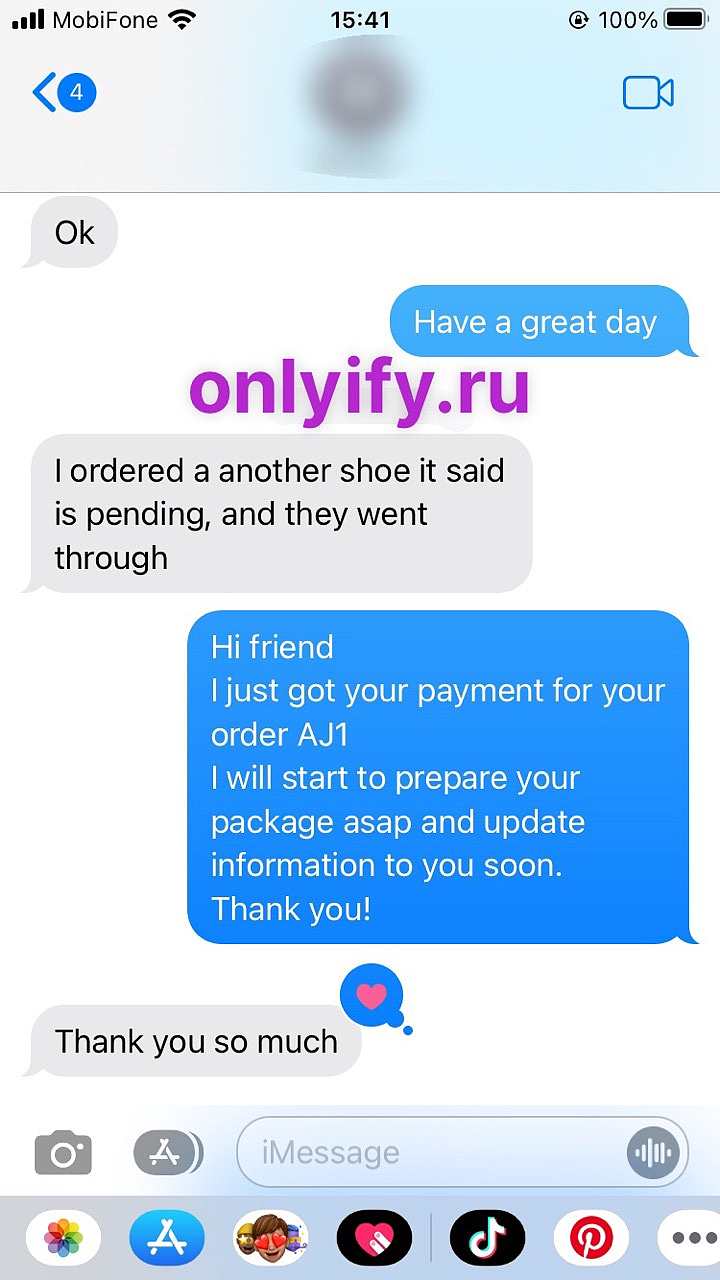This screenshot has height=1280, width=720.
Task: Open the Digital Touch heart app
Action: click(374, 1238)
